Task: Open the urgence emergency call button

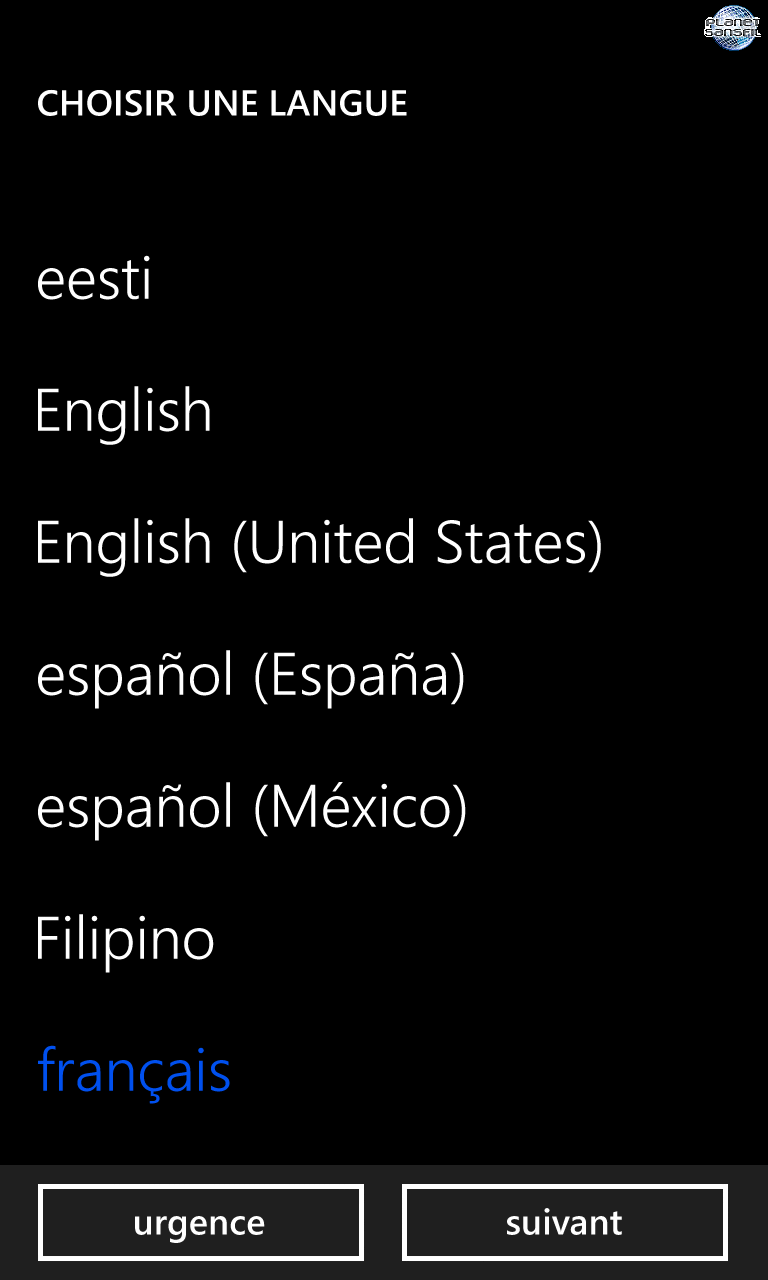Action: [x=200, y=1222]
